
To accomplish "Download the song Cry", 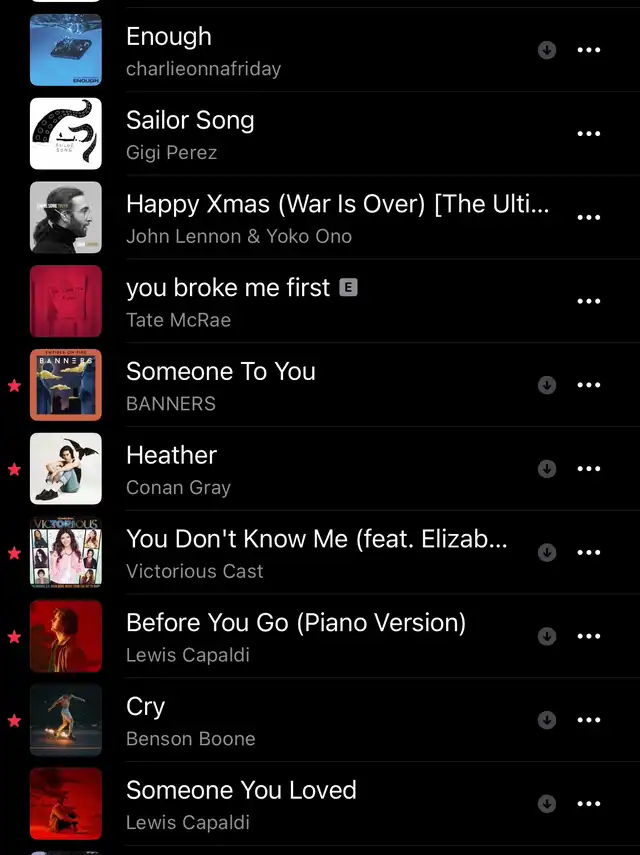I will [547, 720].
